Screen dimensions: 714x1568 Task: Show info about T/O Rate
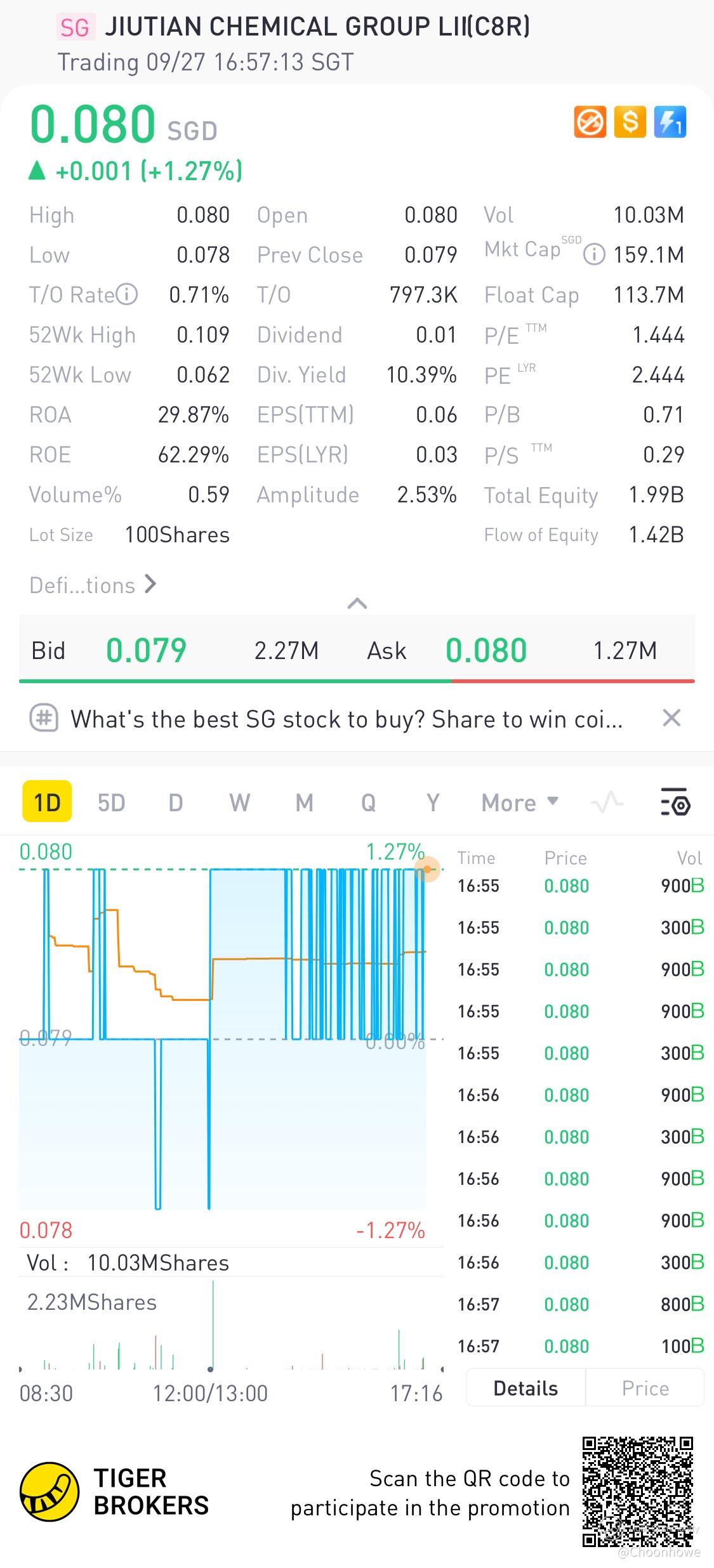pyautogui.click(x=128, y=294)
